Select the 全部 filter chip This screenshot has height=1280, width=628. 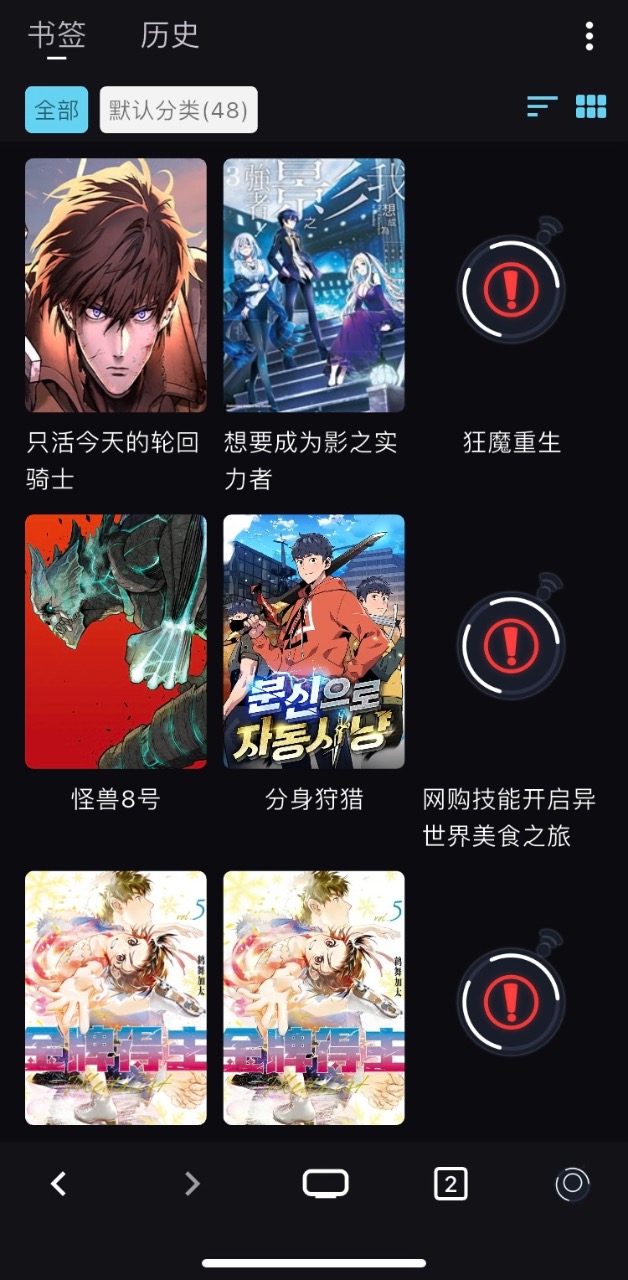pyautogui.click(x=56, y=110)
